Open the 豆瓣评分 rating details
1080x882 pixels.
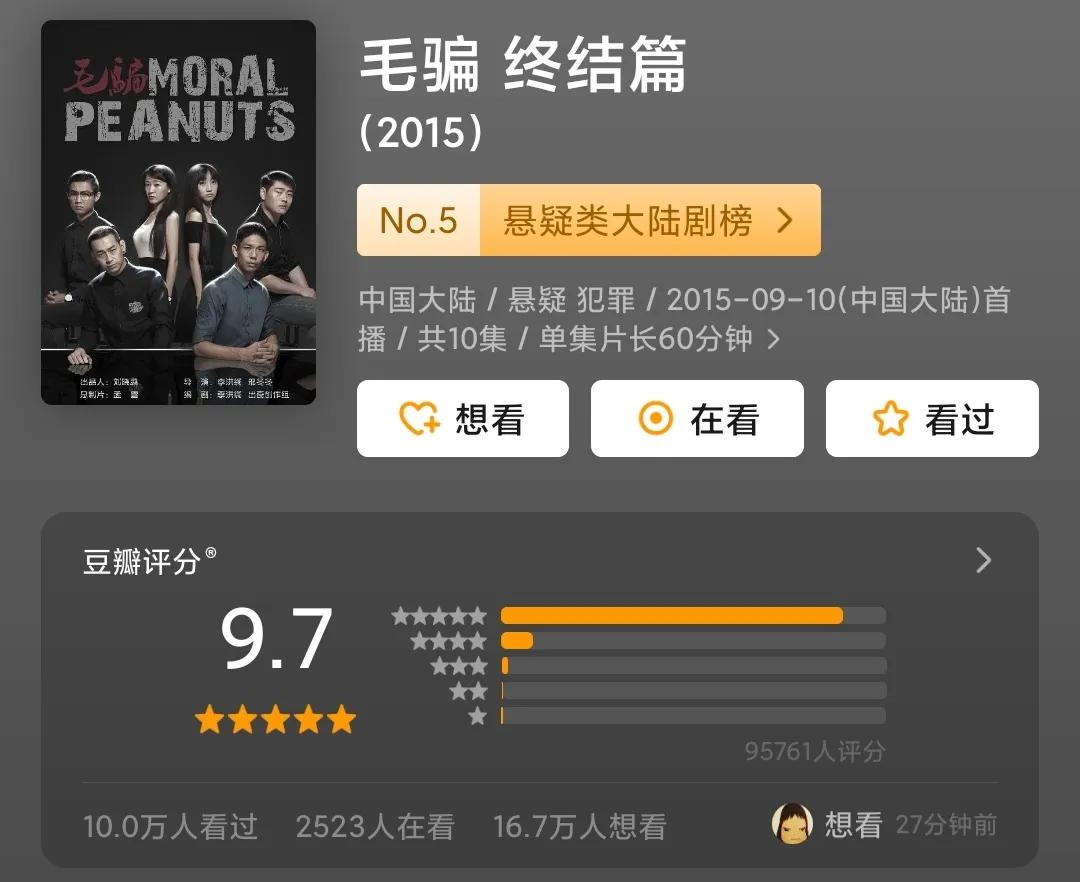[983, 560]
